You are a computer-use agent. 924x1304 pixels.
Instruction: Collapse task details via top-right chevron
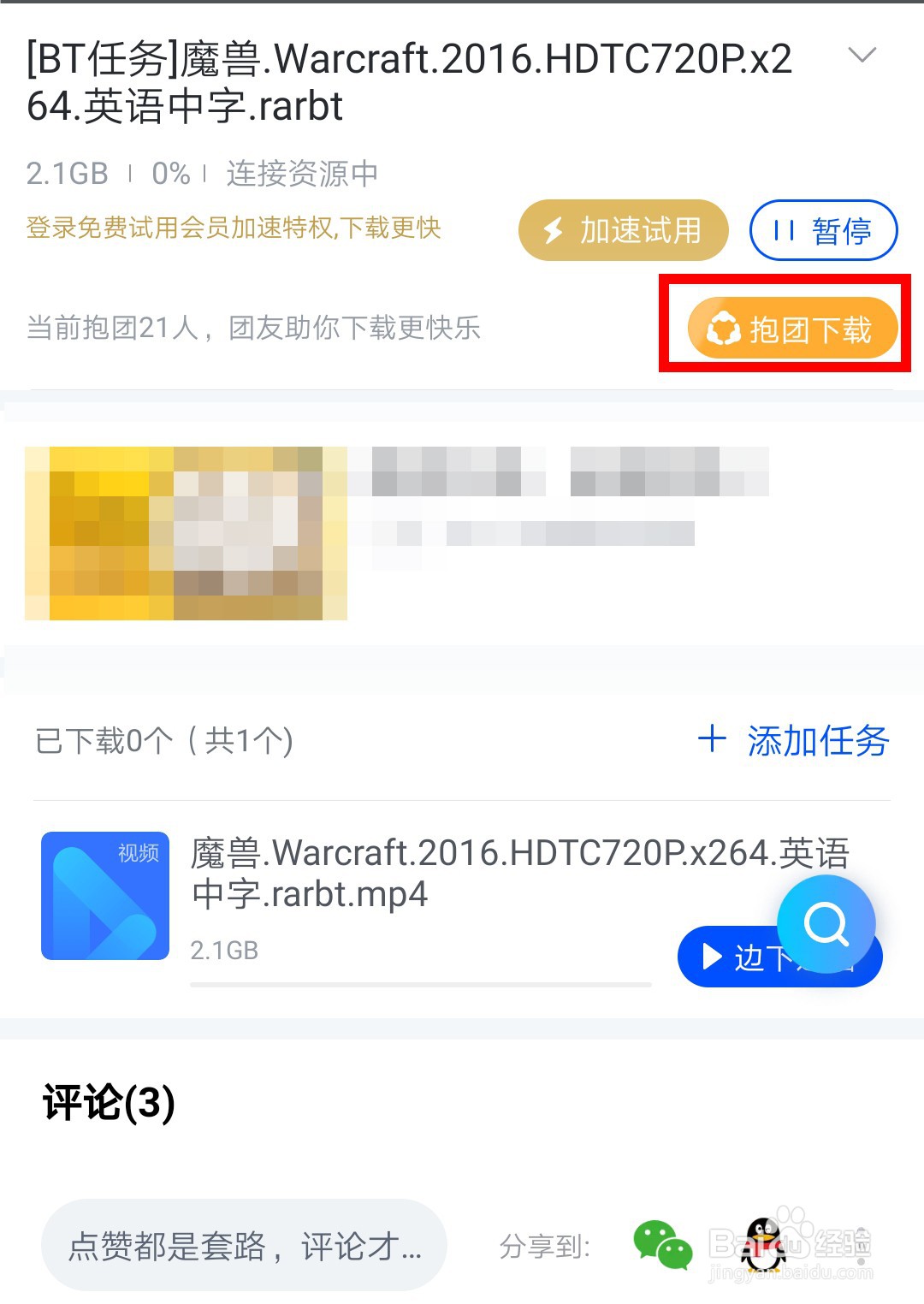pos(862,55)
